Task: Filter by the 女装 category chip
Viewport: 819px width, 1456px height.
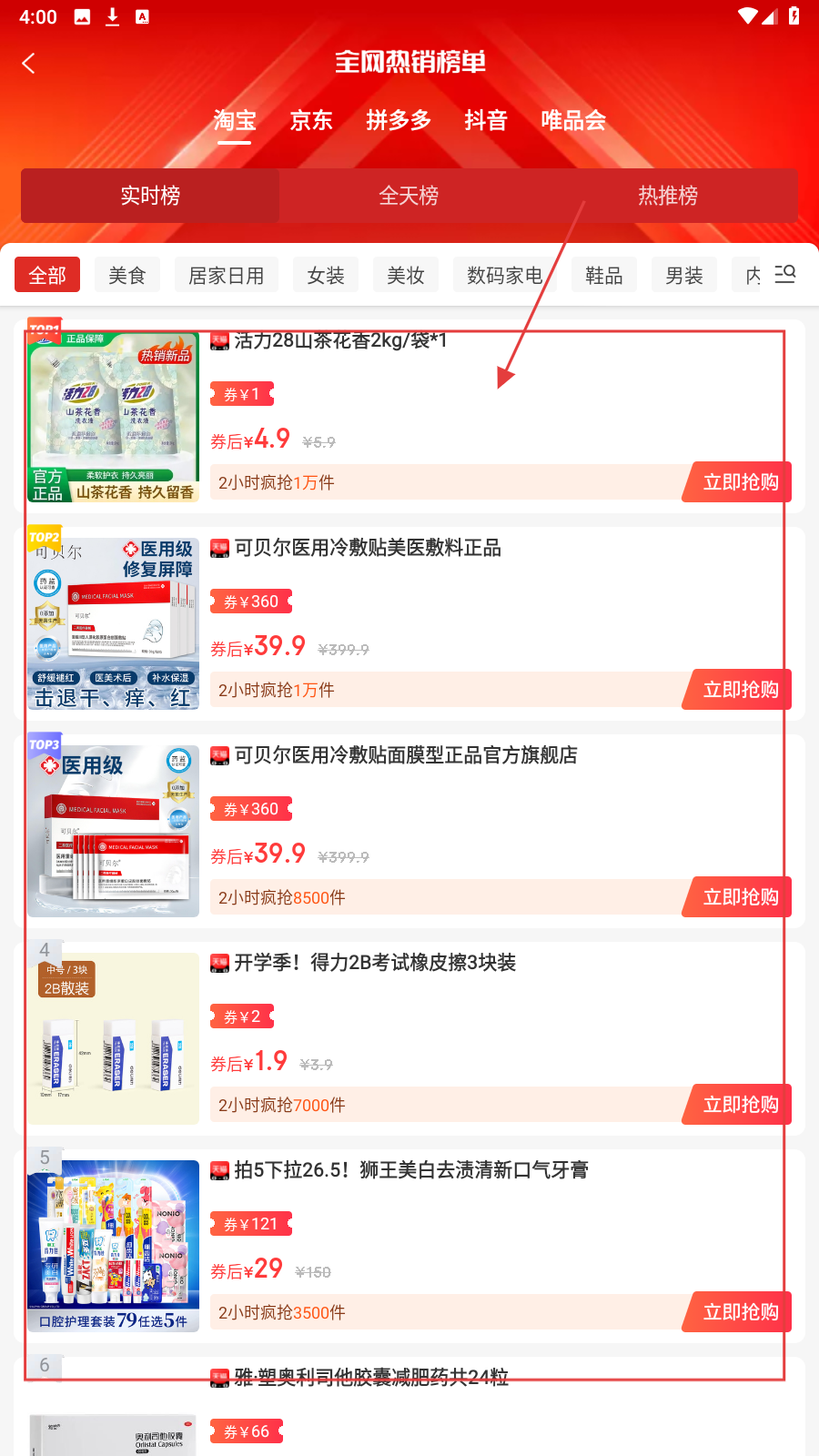Action: 326,275
